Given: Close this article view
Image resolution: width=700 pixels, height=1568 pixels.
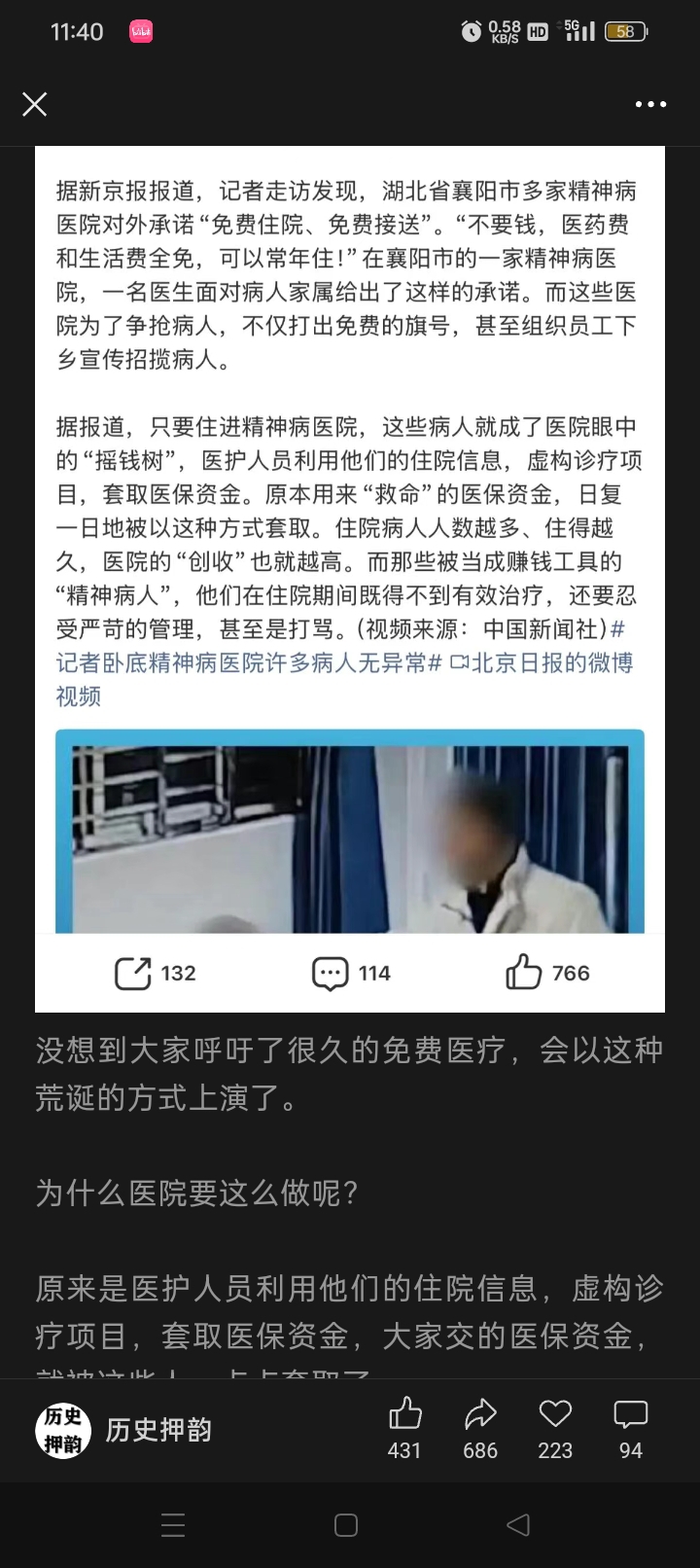Looking at the screenshot, I should (35, 104).
